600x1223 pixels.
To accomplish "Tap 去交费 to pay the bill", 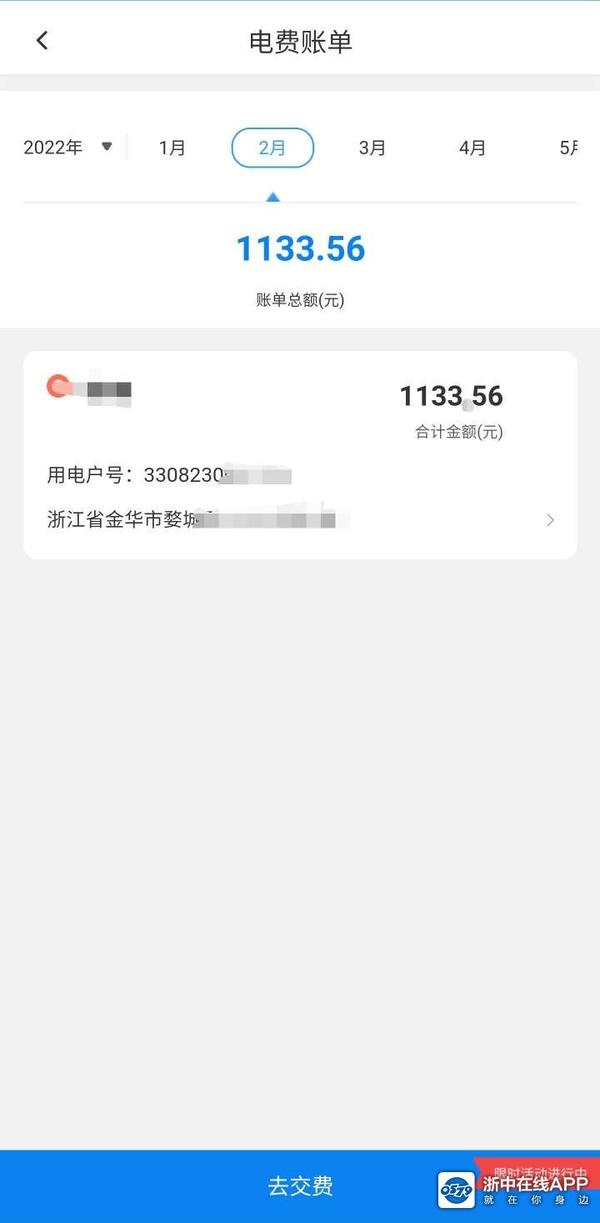I will point(300,1186).
